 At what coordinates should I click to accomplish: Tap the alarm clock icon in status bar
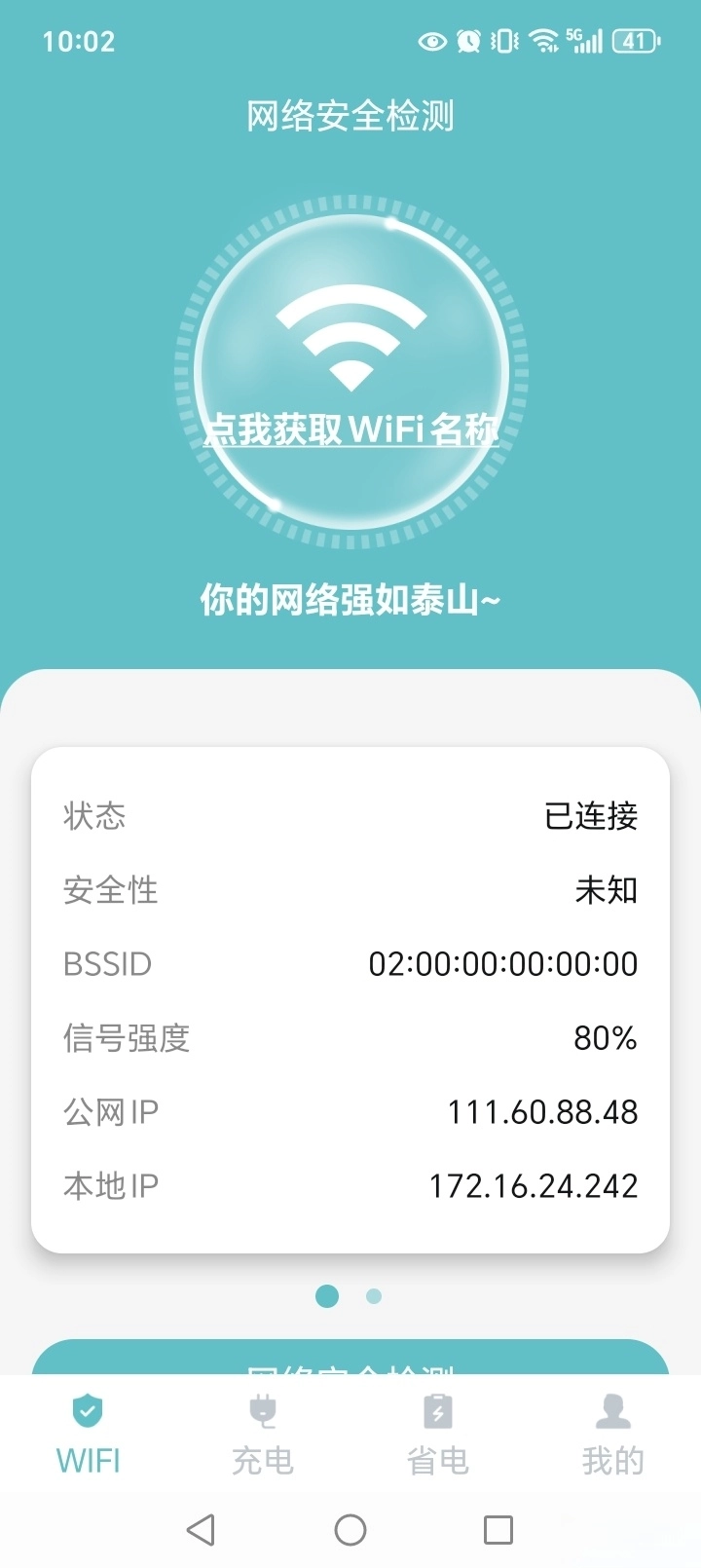467,41
